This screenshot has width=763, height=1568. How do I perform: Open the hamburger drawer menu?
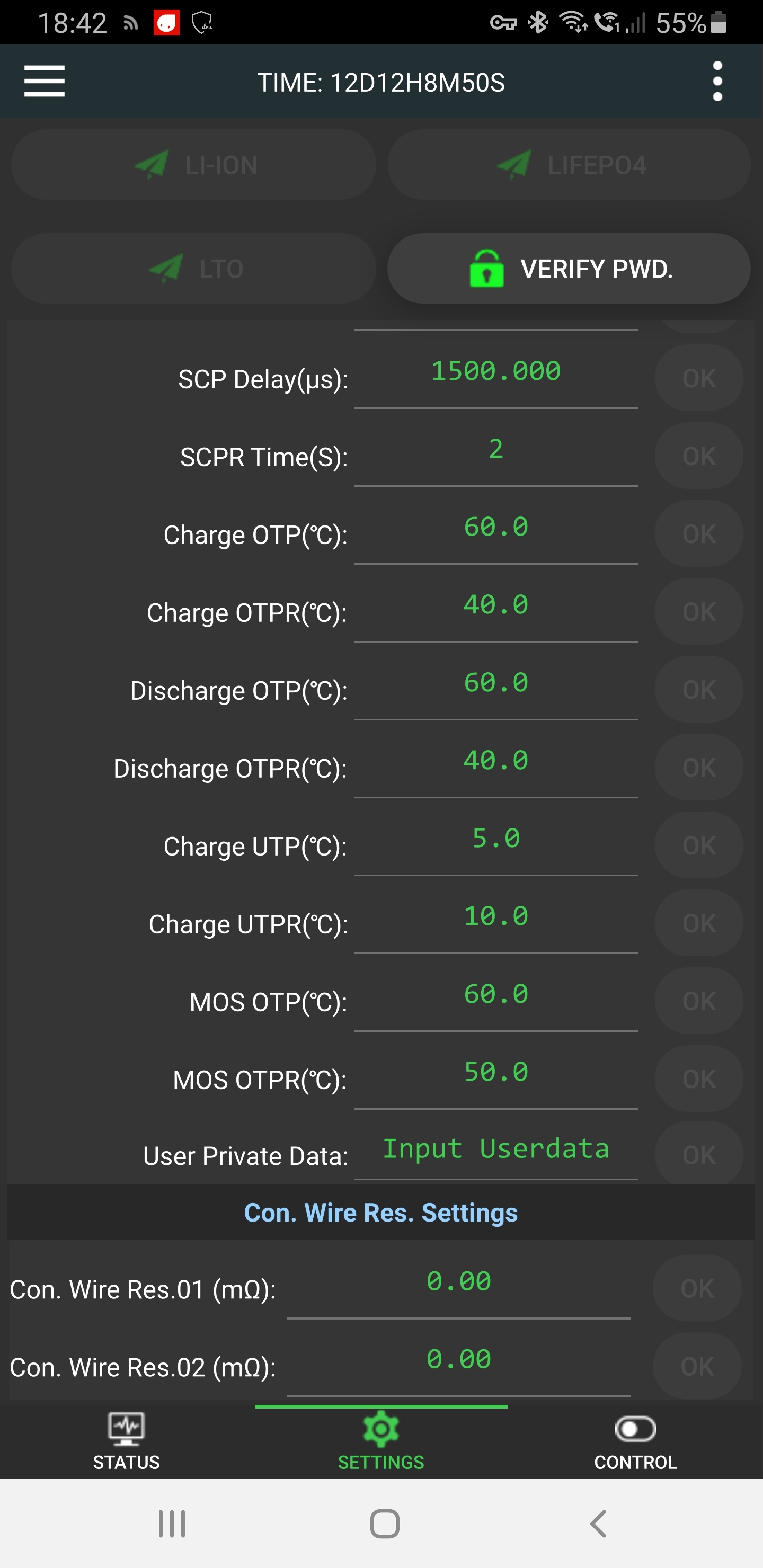click(x=45, y=82)
